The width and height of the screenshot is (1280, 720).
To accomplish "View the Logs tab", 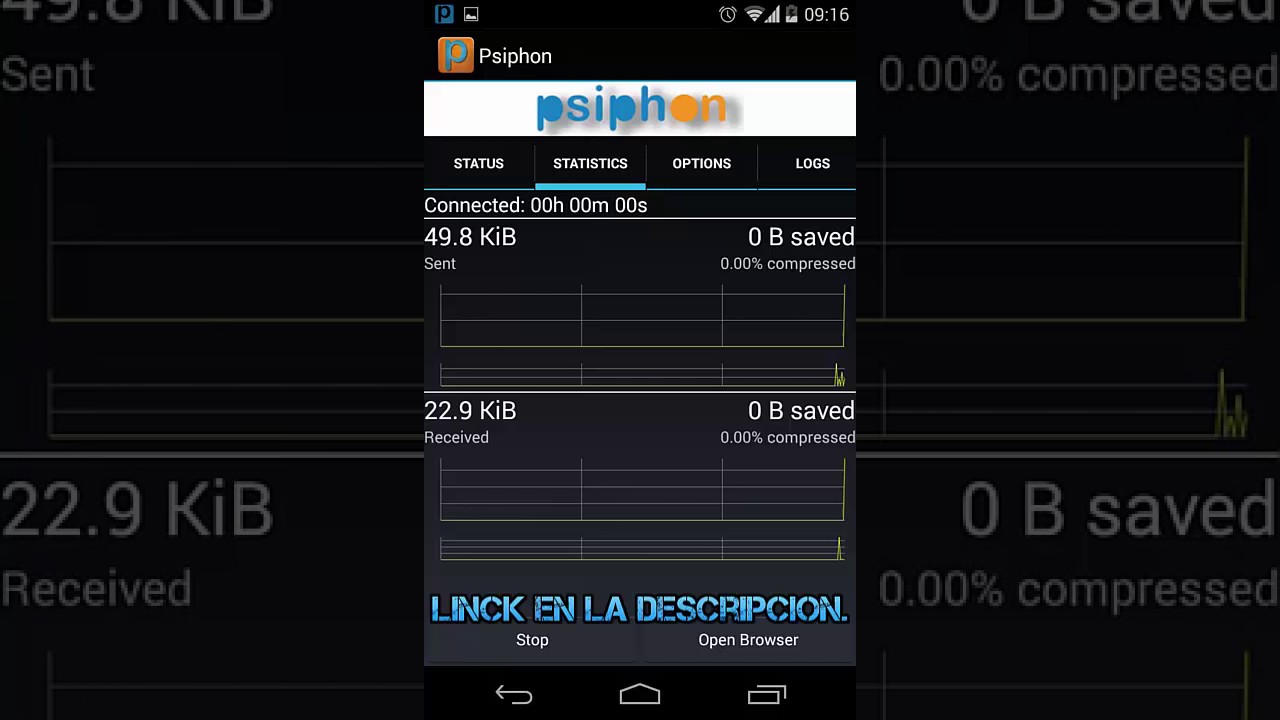I will [x=812, y=164].
